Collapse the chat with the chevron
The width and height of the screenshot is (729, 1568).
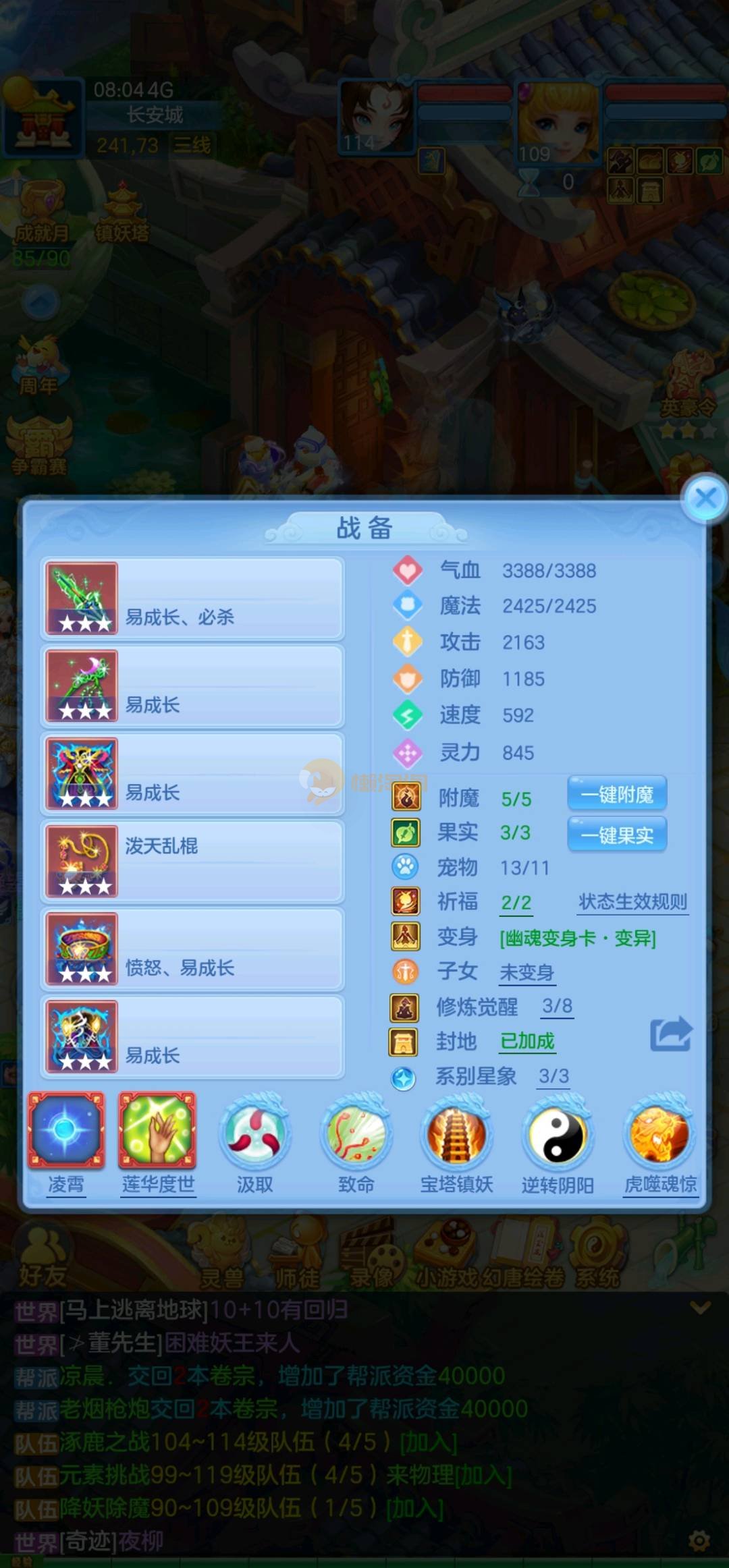point(700,1308)
